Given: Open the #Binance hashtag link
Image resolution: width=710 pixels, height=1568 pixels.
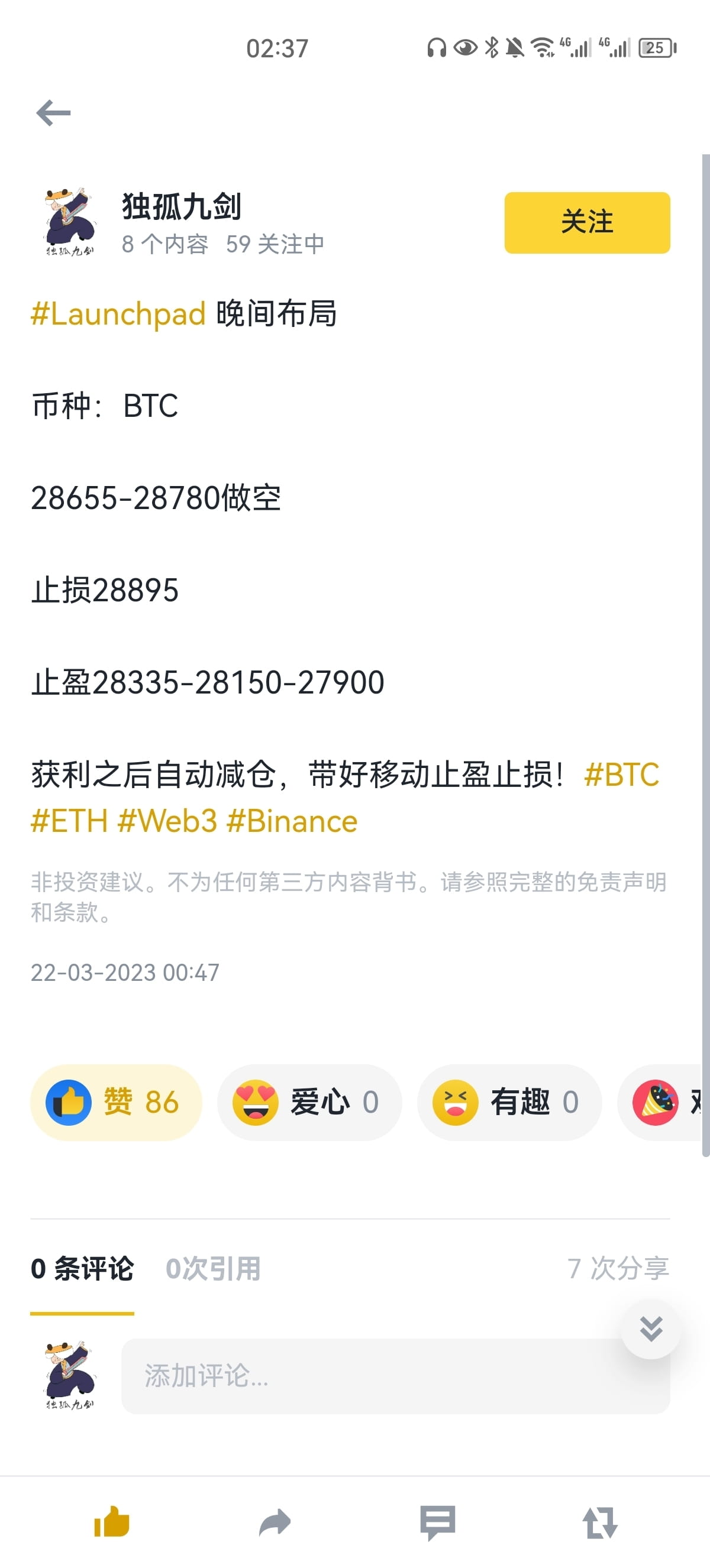Looking at the screenshot, I should (x=292, y=821).
